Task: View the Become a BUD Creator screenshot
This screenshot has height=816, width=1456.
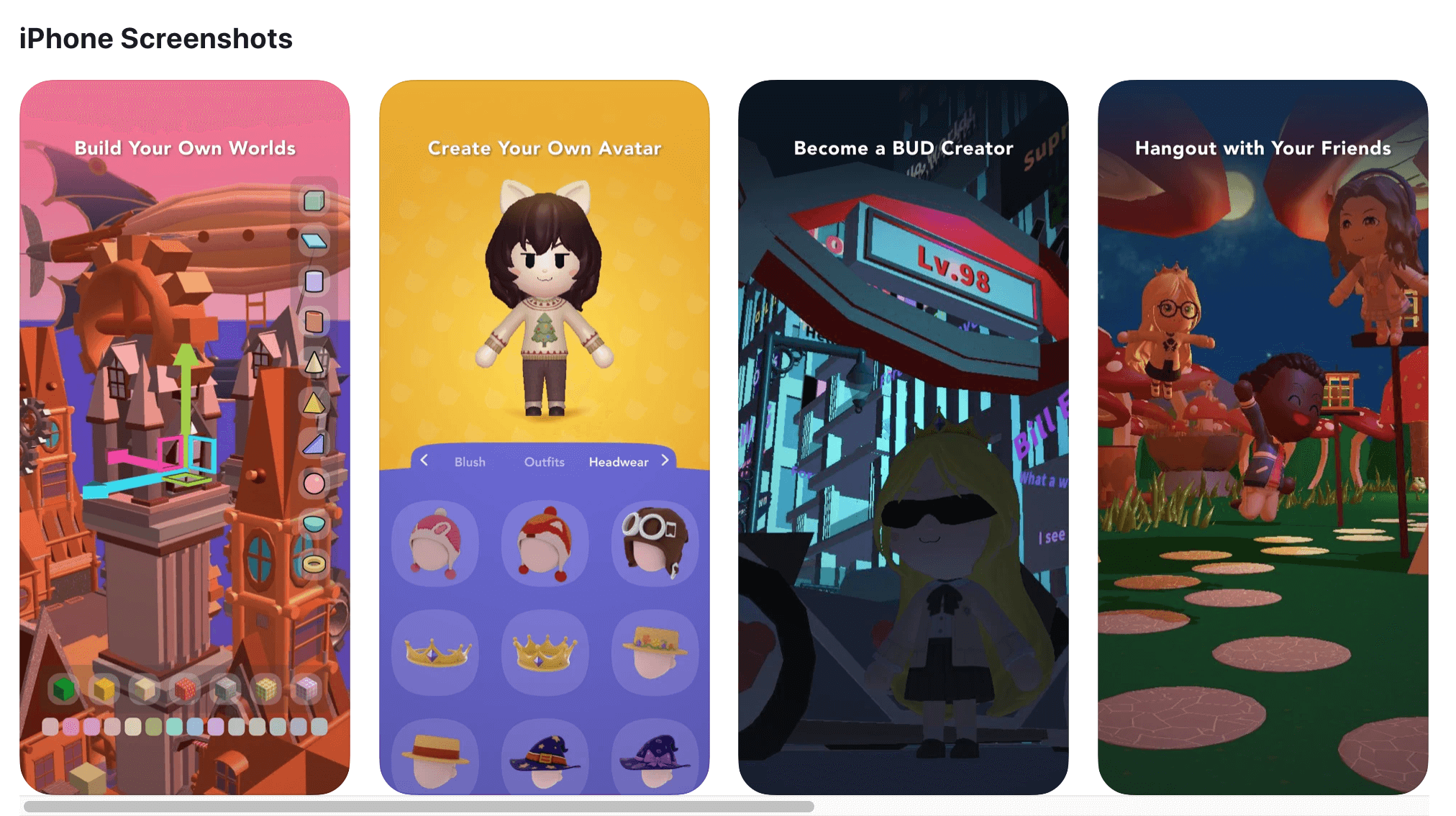Action: (x=903, y=437)
